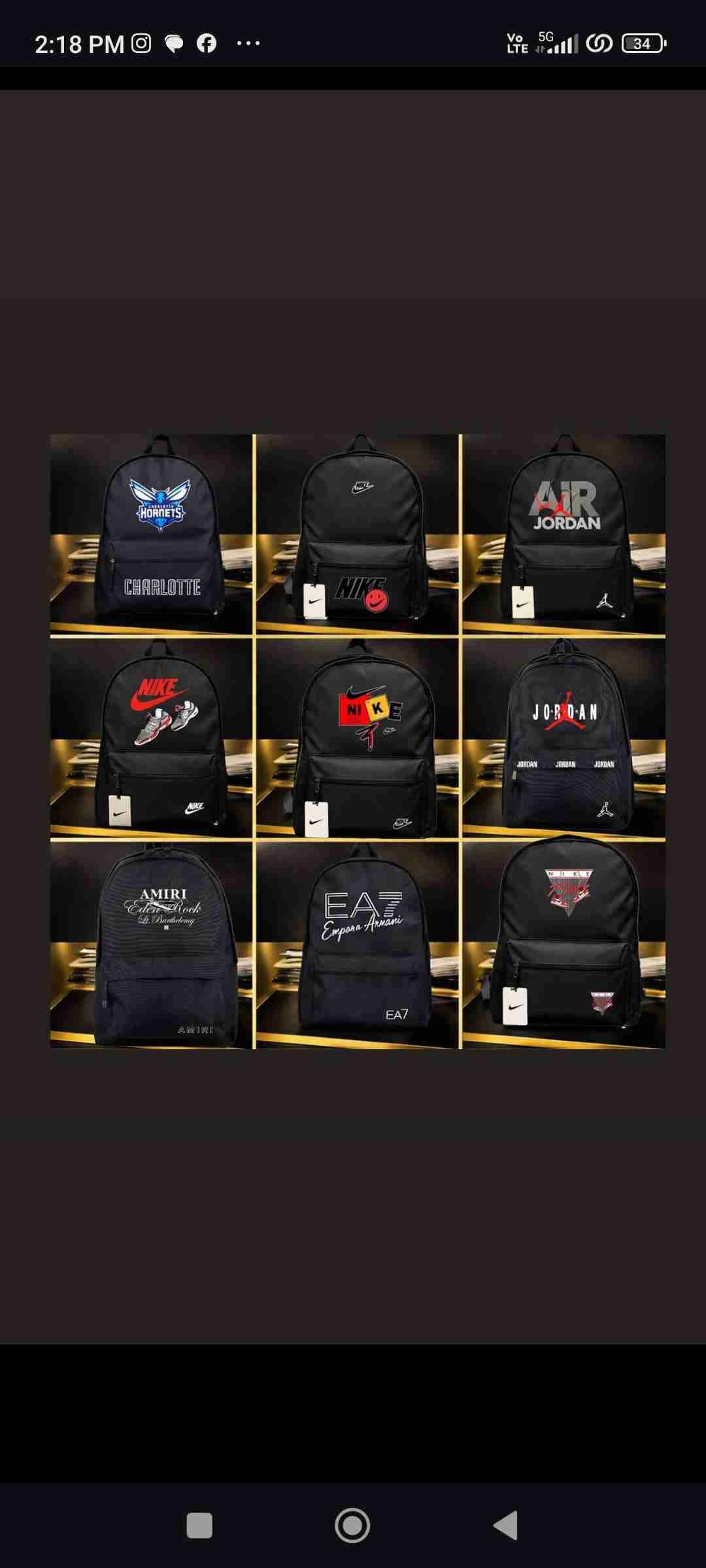Image resolution: width=706 pixels, height=1568 pixels.
Task: Open the recent apps view
Action: (x=199, y=1526)
